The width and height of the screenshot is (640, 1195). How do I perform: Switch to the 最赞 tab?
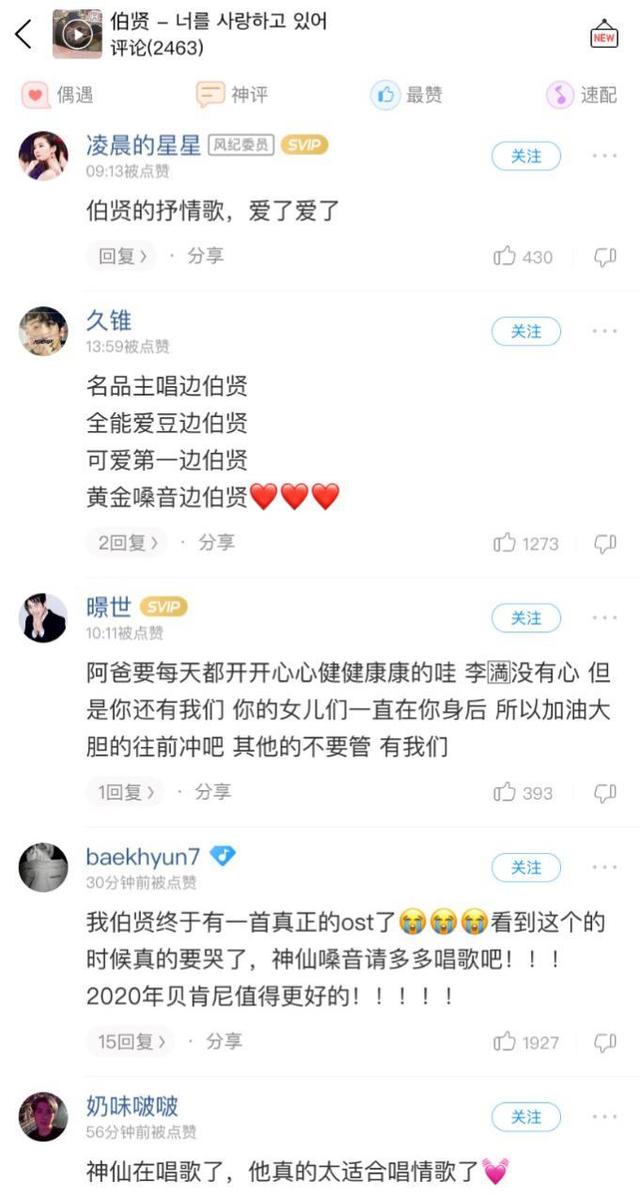407,95
